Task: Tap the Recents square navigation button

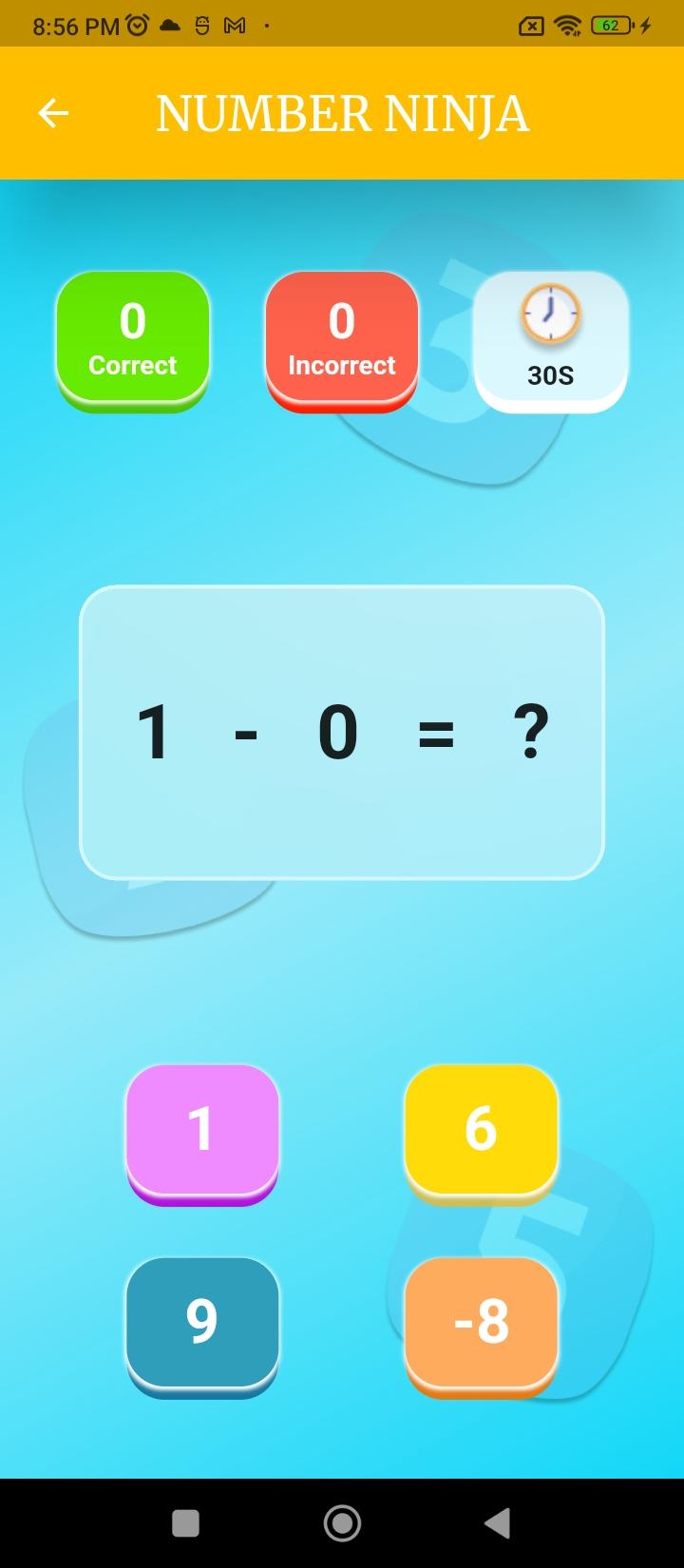Action: click(183, 1521)
